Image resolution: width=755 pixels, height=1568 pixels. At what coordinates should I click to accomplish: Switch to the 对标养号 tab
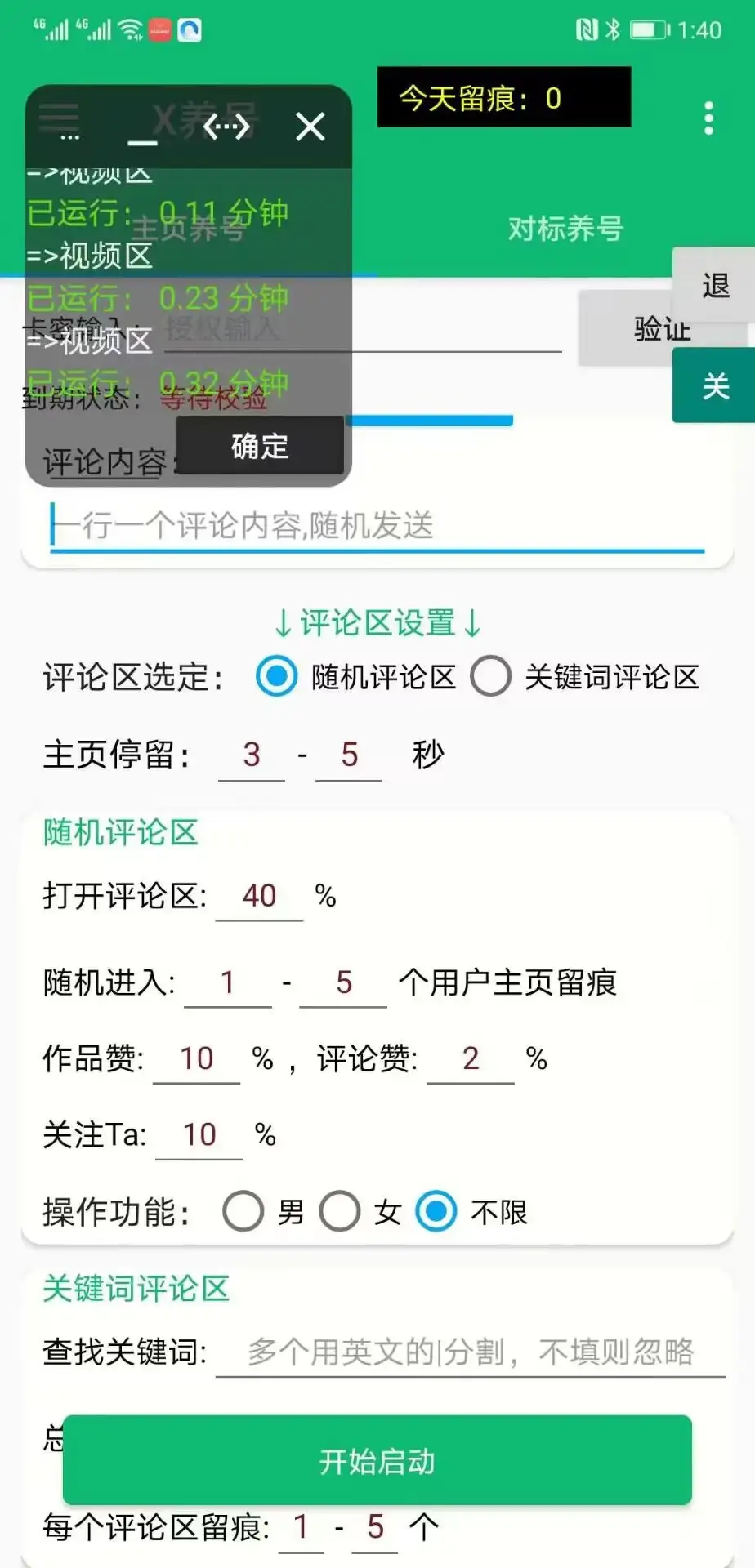[565, 229]
